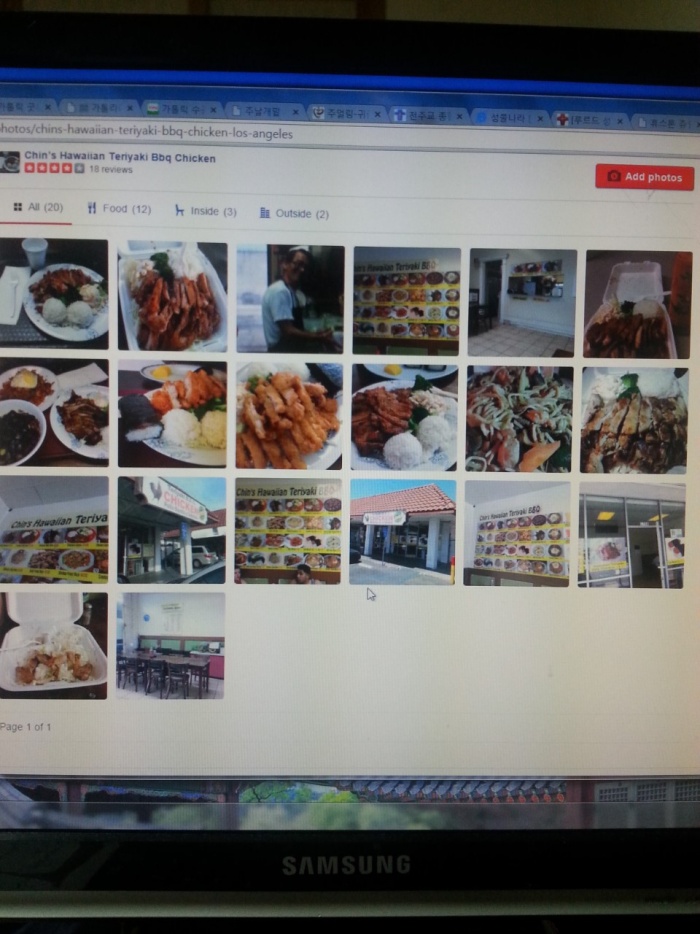The image size is (700, 934).
Task: Open the dining room tables and chairs photo
Action: click(x=170, y=646)
